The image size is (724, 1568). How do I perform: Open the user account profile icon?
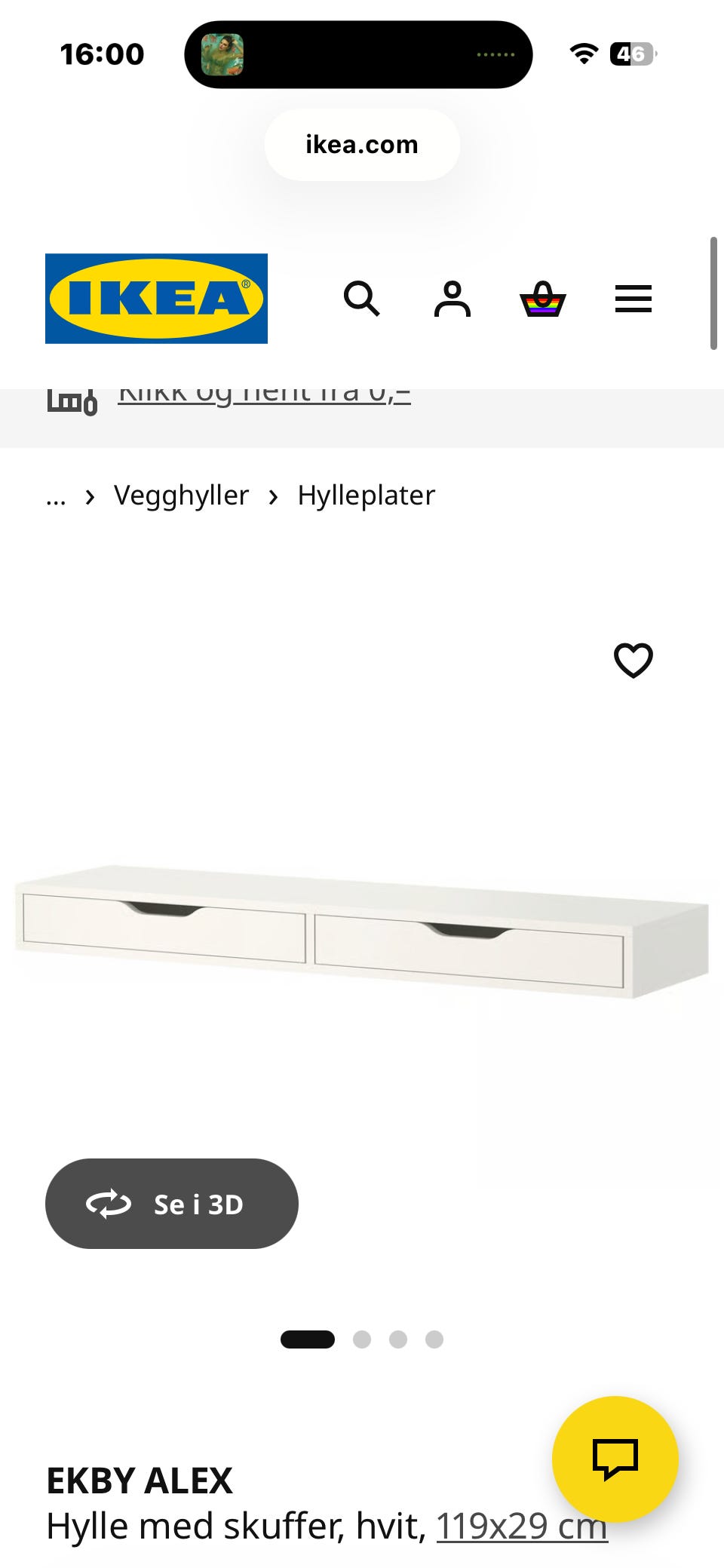pyautogui.click(x=452, y=299)
